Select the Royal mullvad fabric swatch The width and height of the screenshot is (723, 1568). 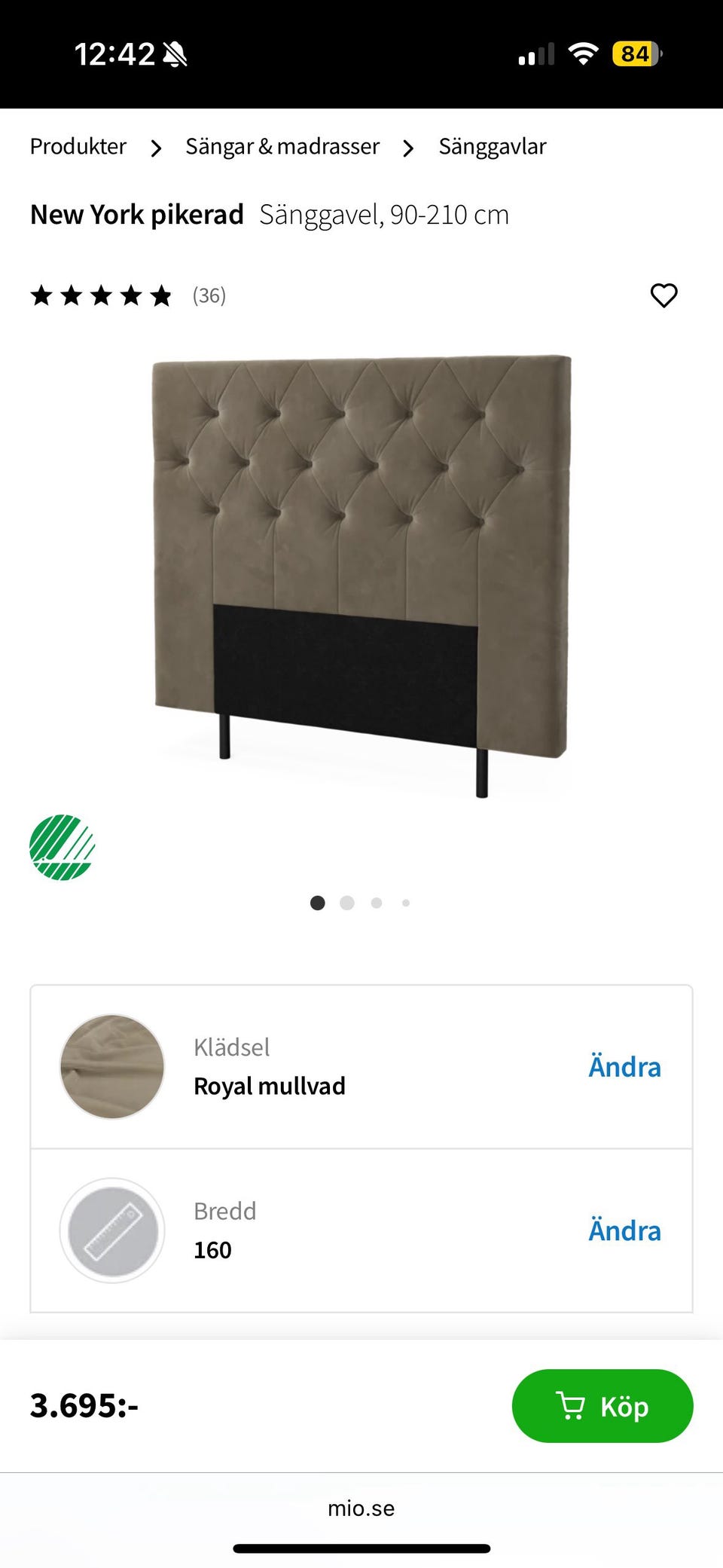coord(111,1066)
